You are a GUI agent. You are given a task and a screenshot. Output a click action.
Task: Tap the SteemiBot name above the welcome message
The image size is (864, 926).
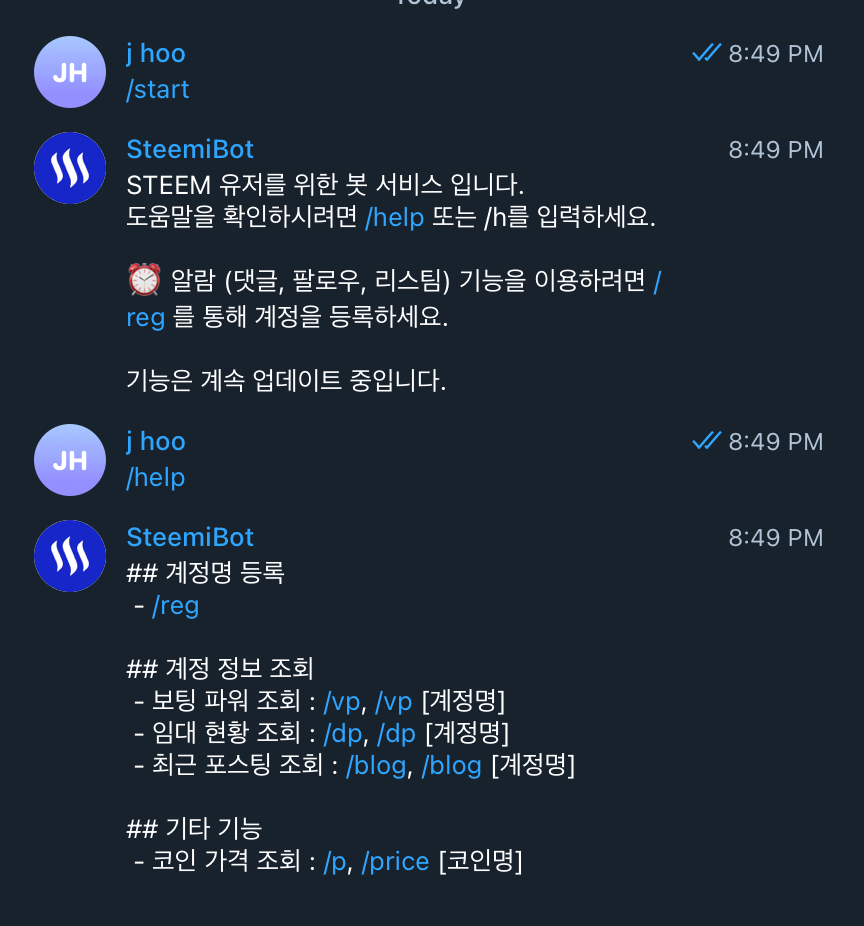pyautogui.click(x=190, y=149)
